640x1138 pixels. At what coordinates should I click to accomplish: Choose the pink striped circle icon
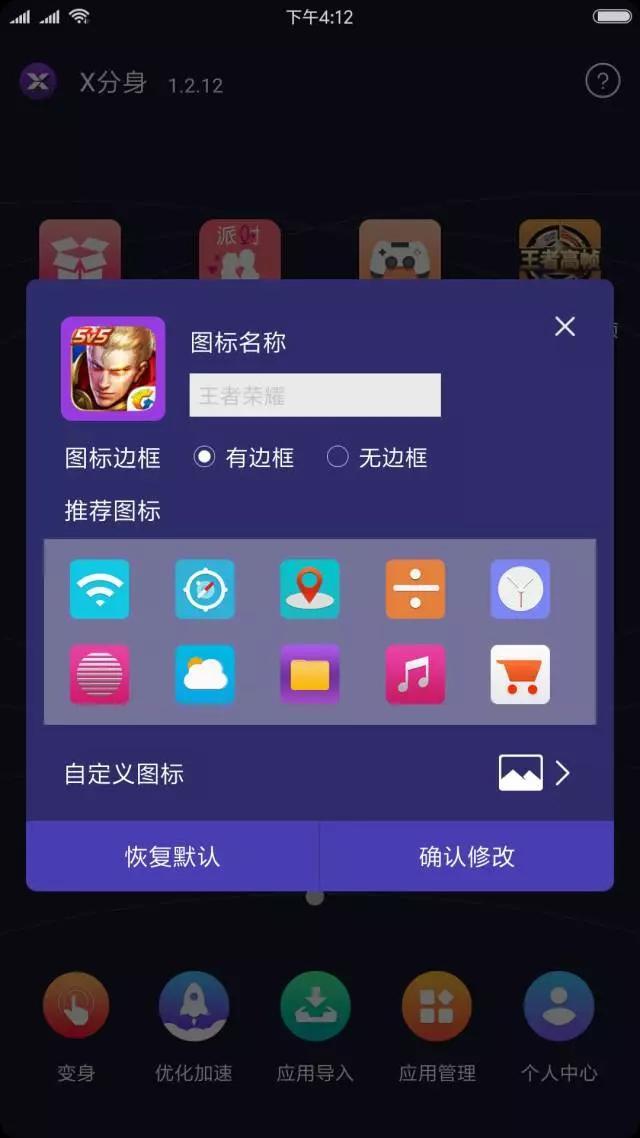(99, 674)
